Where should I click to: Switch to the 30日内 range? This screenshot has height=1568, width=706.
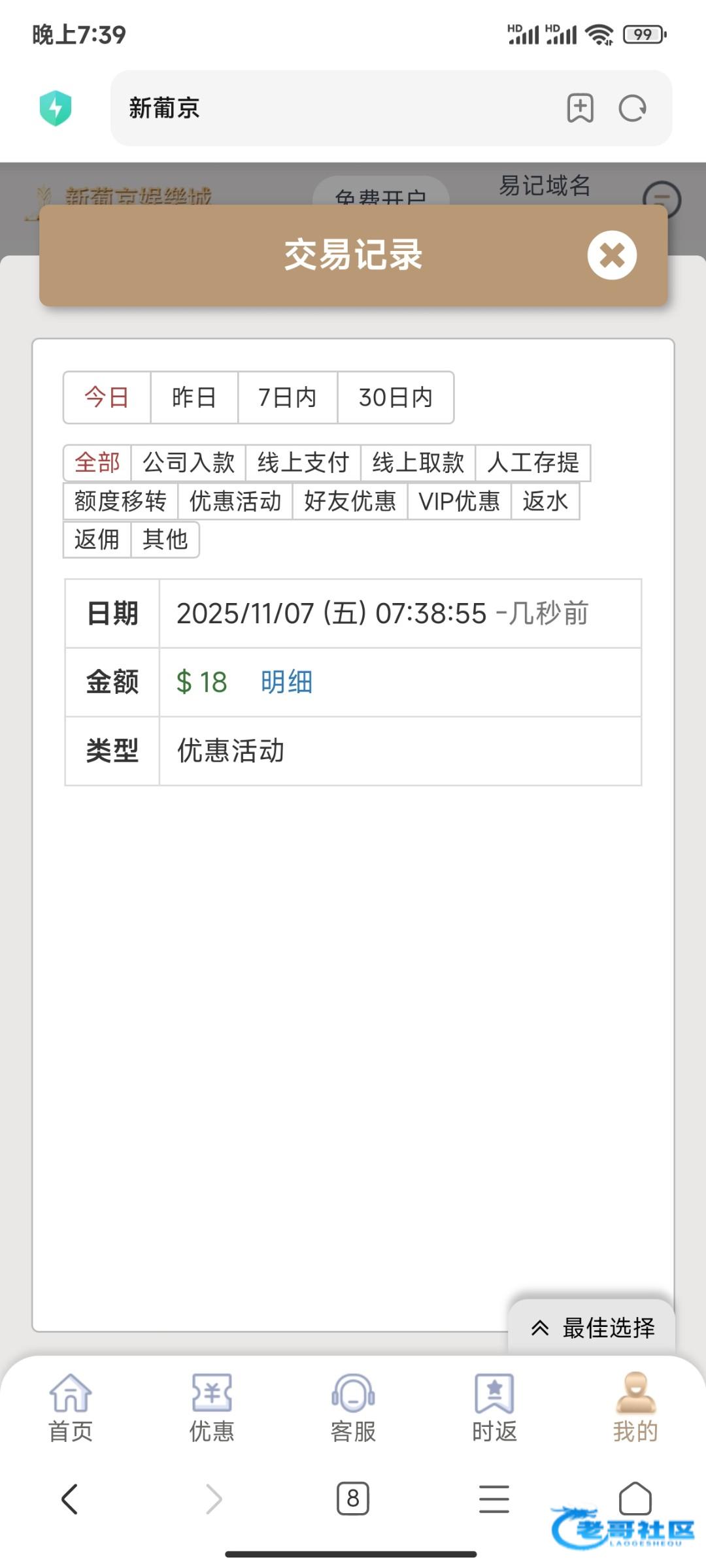(x=395, y=397)
